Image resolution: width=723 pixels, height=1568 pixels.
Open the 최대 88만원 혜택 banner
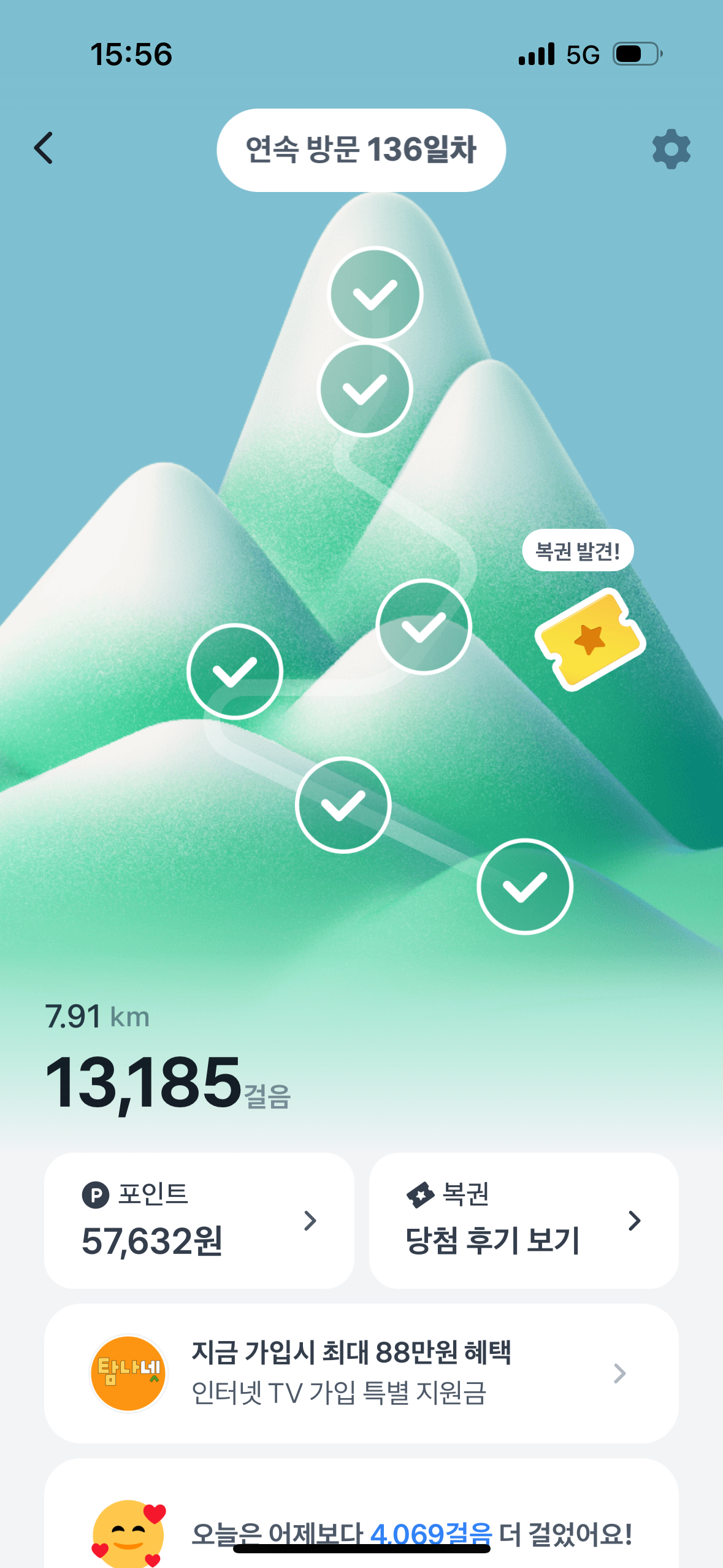[x=361, y=1373]
